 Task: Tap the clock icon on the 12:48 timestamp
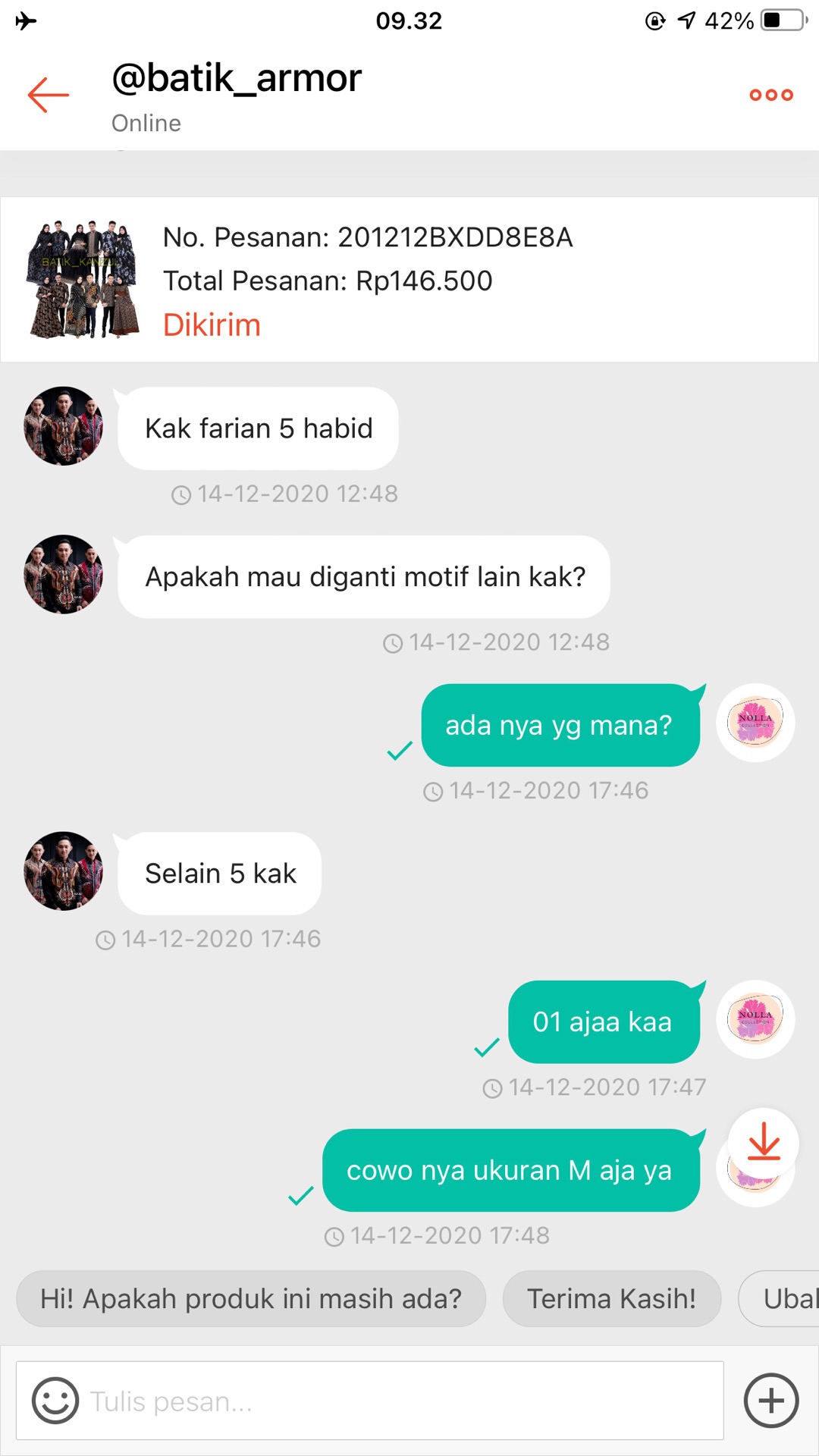(182, 493)
